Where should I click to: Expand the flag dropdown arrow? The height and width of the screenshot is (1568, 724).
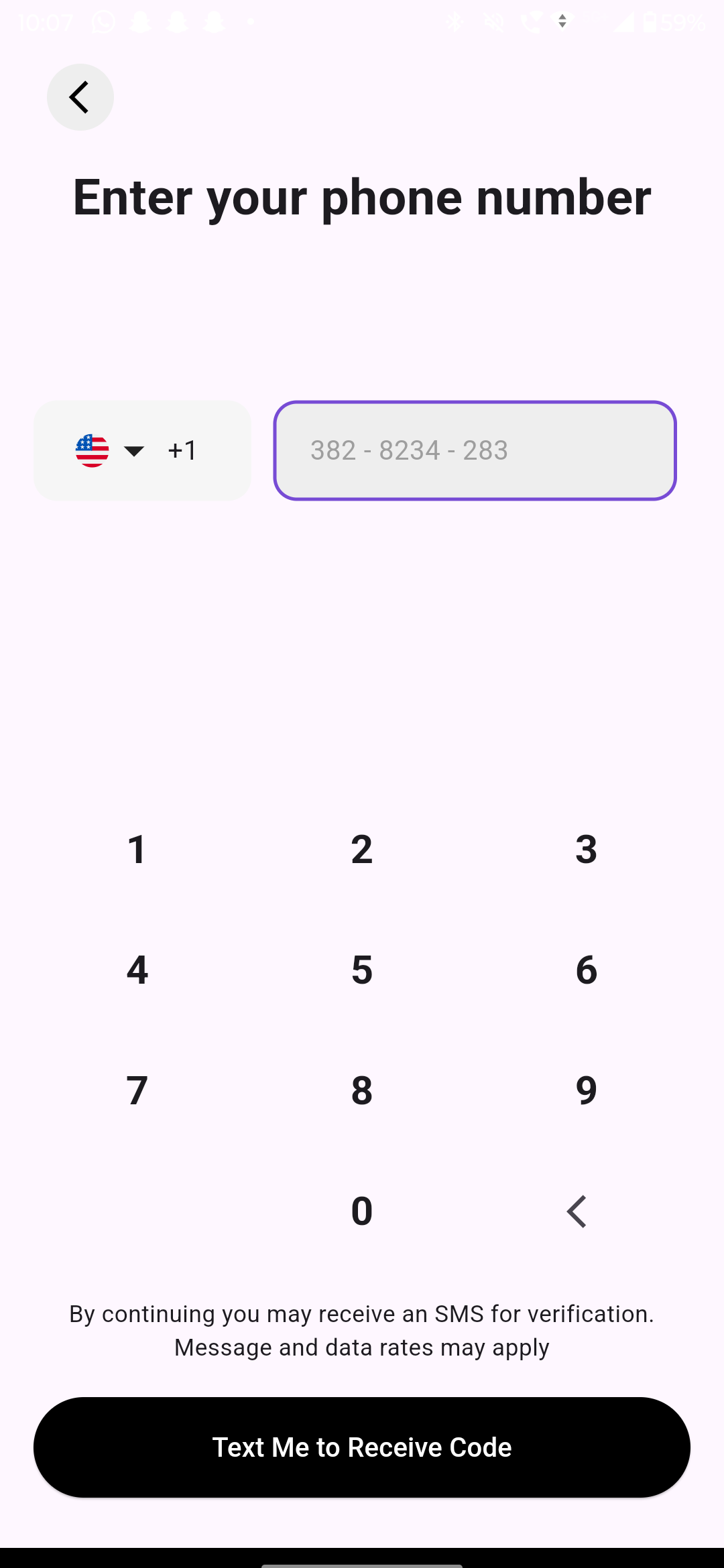(134, 451)
